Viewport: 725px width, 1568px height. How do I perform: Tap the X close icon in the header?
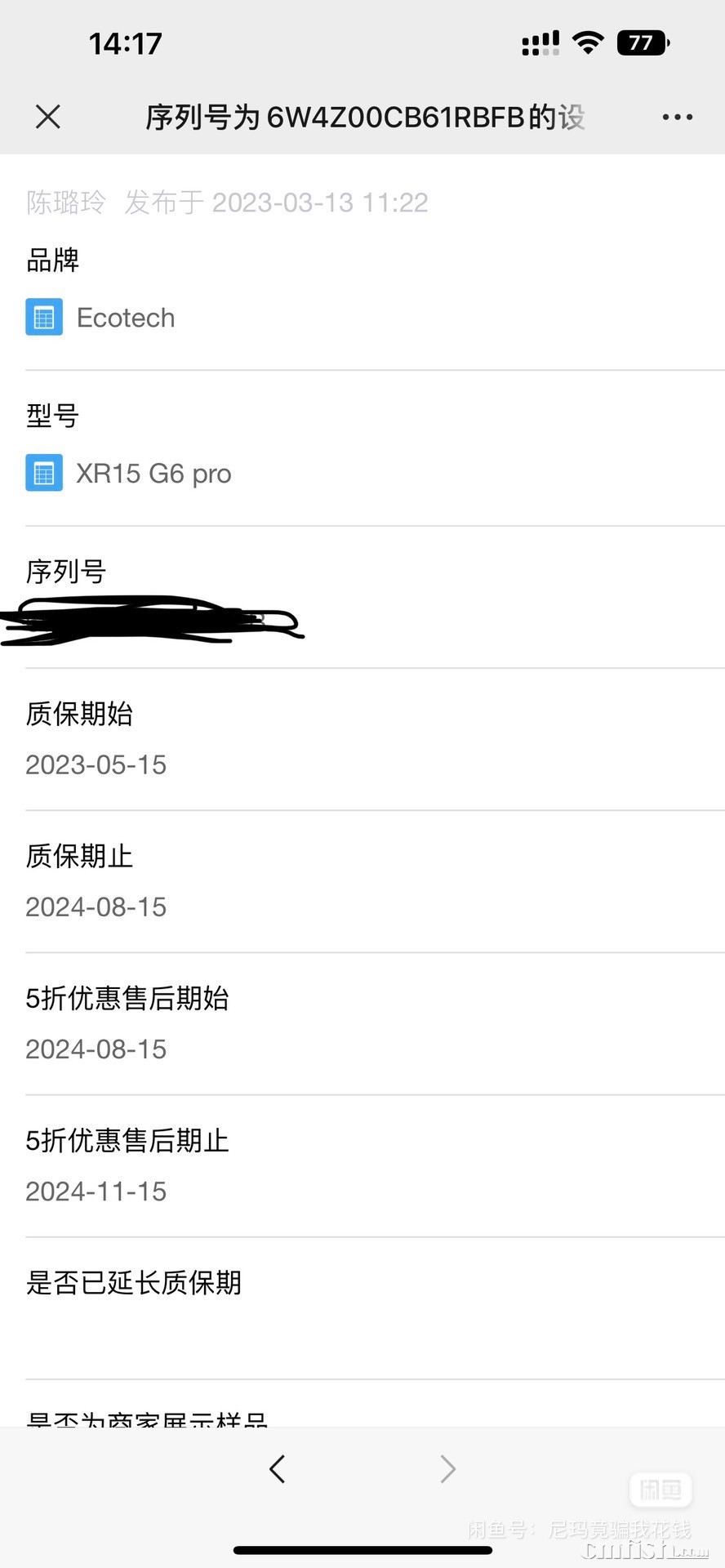47,117
